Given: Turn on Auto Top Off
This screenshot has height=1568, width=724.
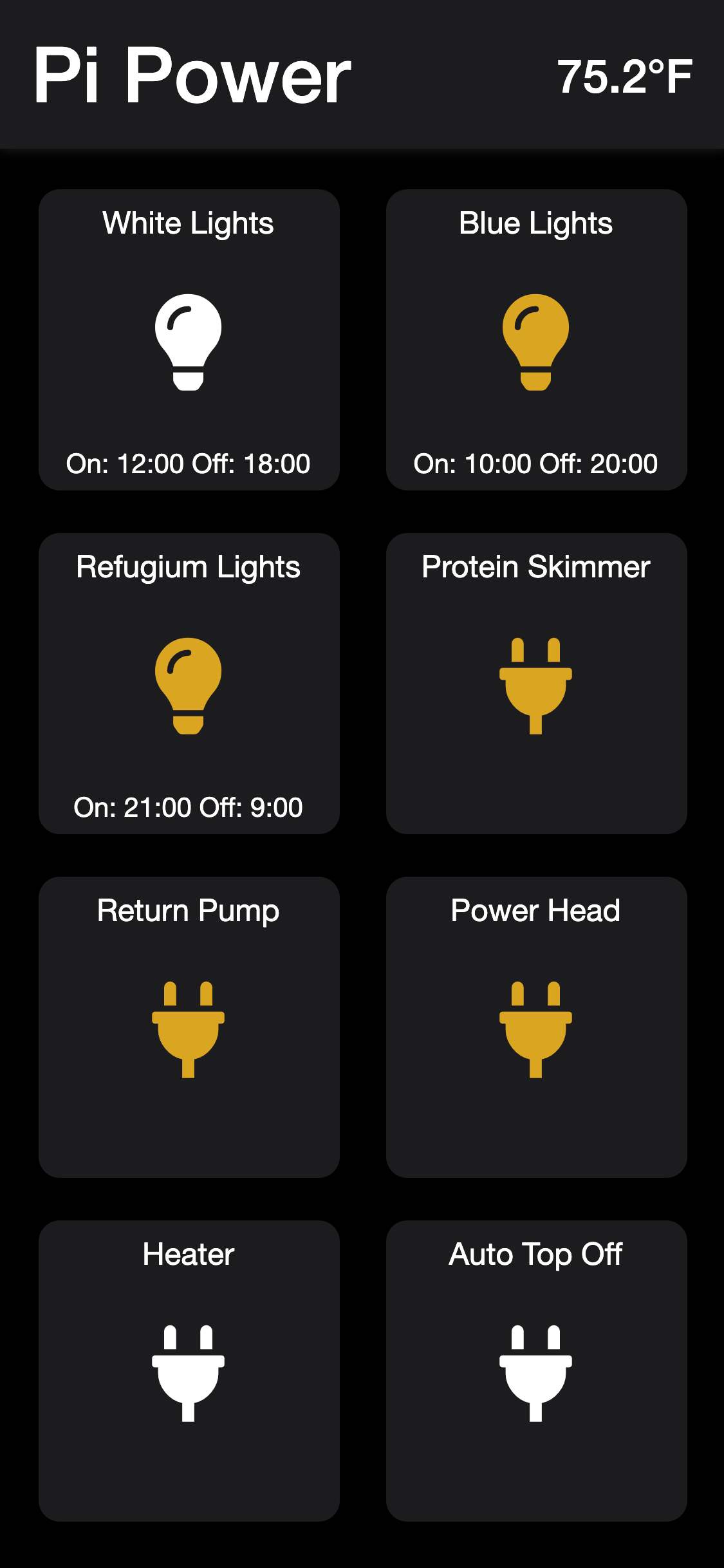Looking at the screenshot, I should pyautogui.click(x=536, y=1372).
